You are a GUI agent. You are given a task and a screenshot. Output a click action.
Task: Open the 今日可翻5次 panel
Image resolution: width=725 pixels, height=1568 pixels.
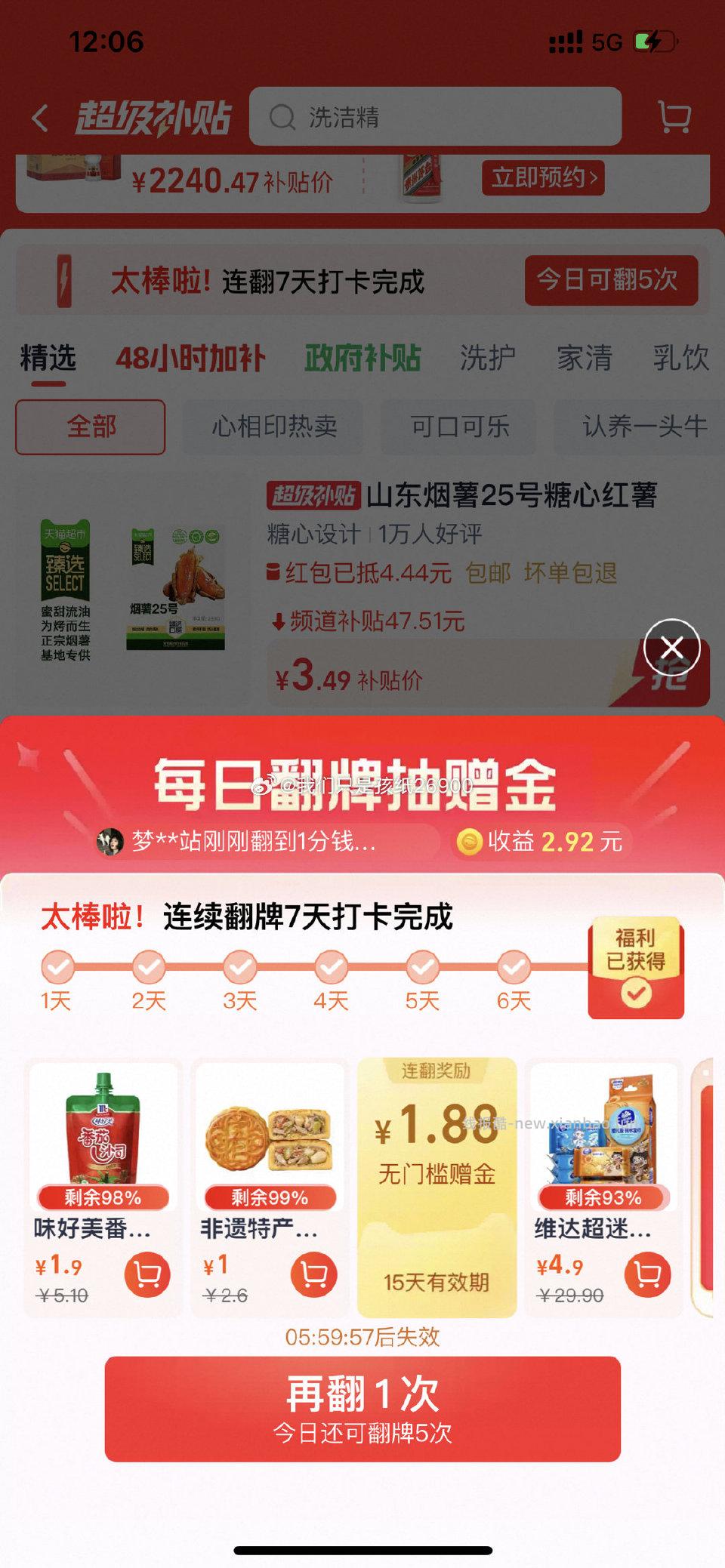(610, 280)
